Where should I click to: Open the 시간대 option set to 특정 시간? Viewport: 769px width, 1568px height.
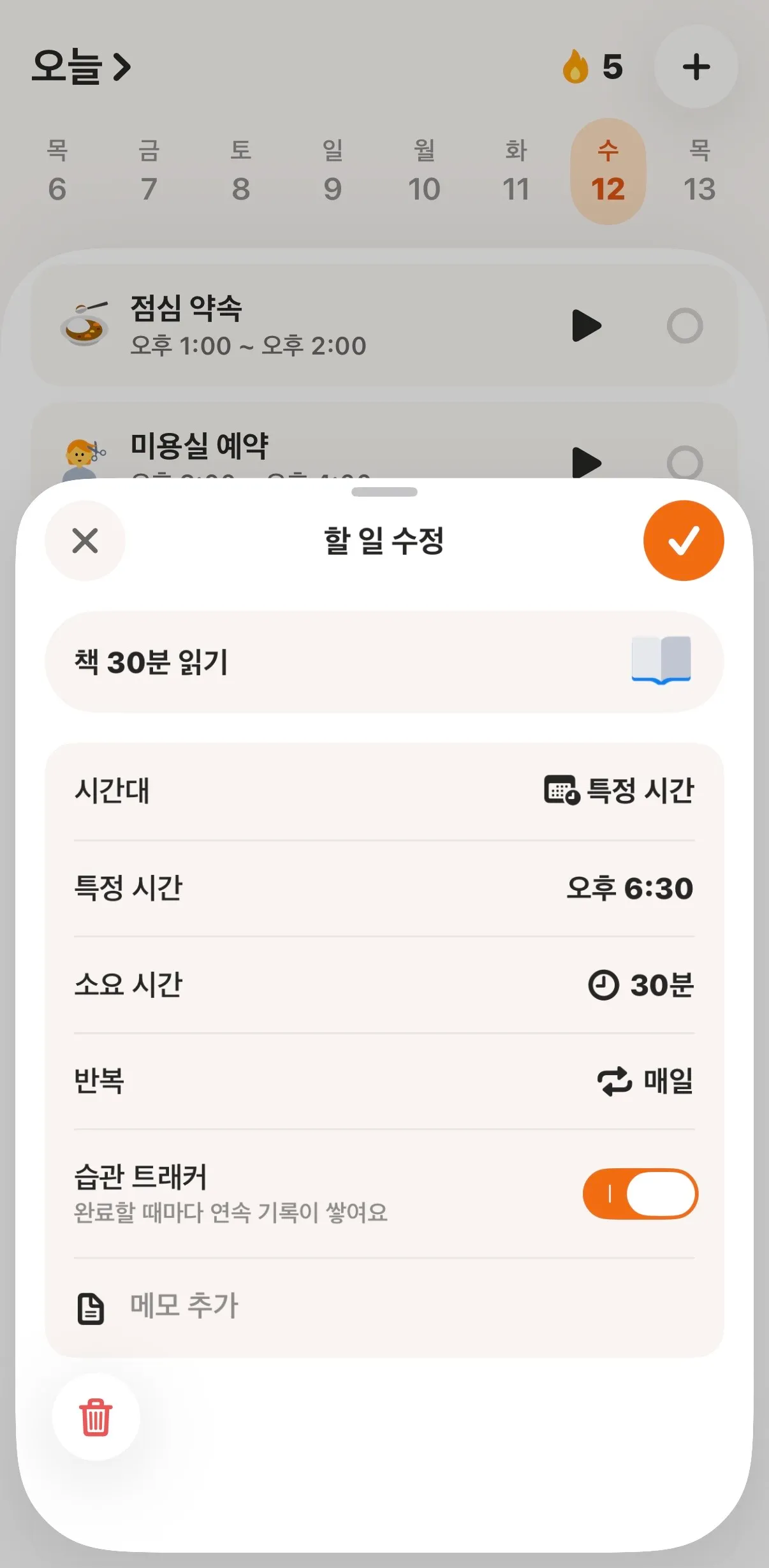click(x=384, y=791)
